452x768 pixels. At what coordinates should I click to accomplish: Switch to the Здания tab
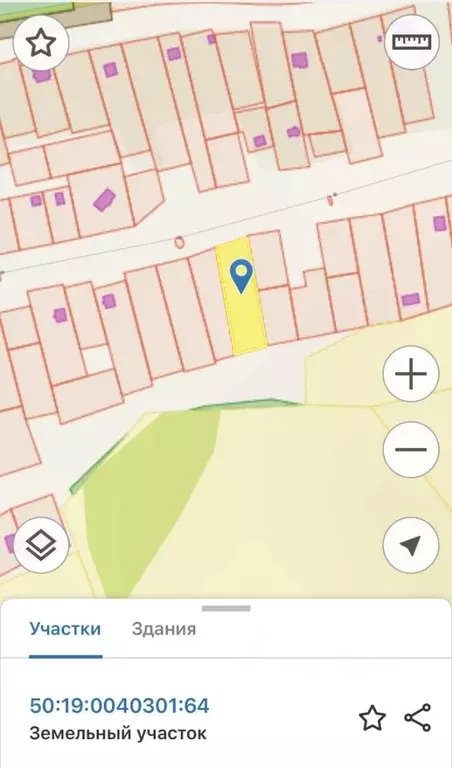(164, 629)
